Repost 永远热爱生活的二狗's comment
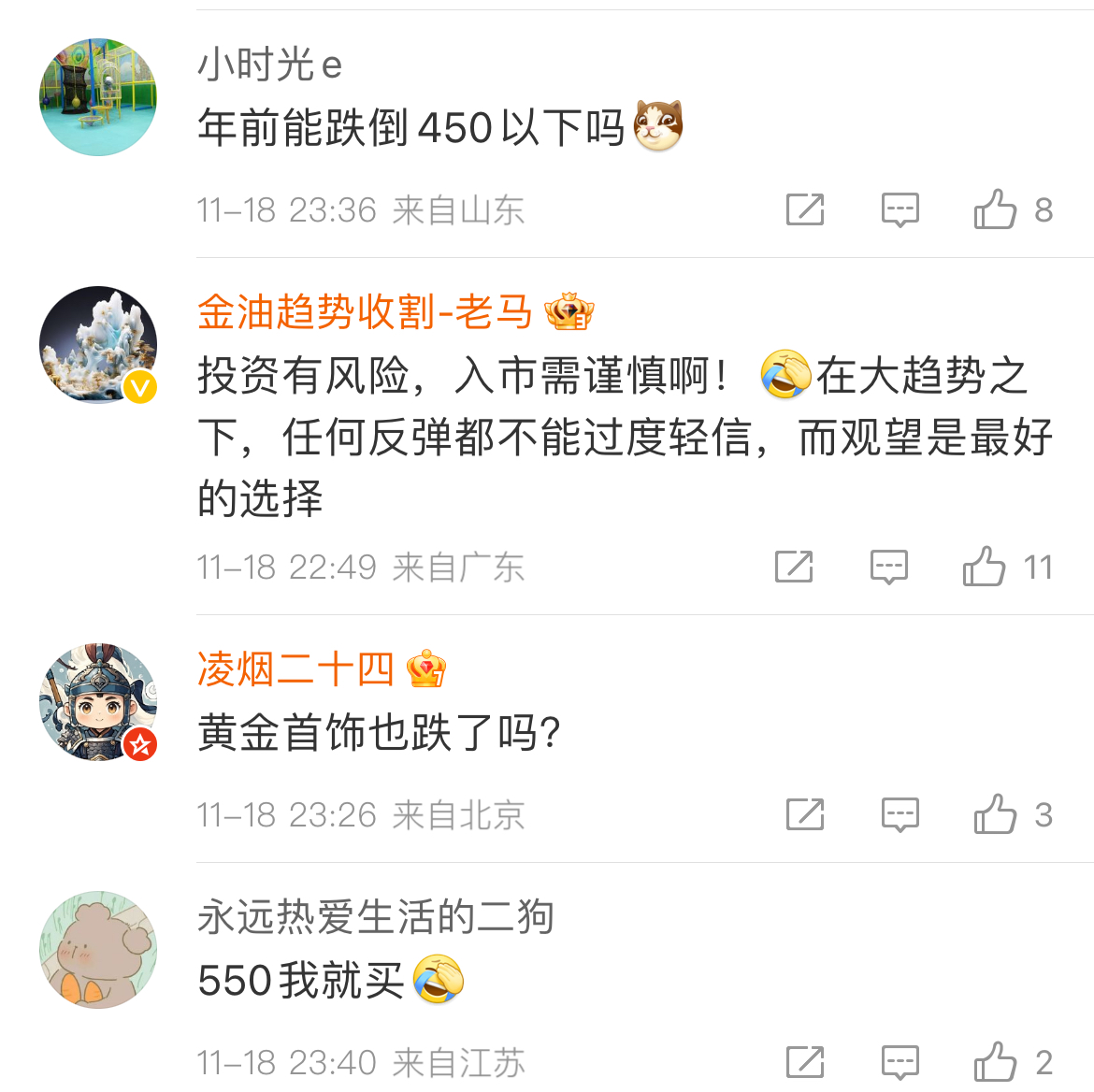The height and width of the screenshot is (1092, 1094). point(805,1062)
